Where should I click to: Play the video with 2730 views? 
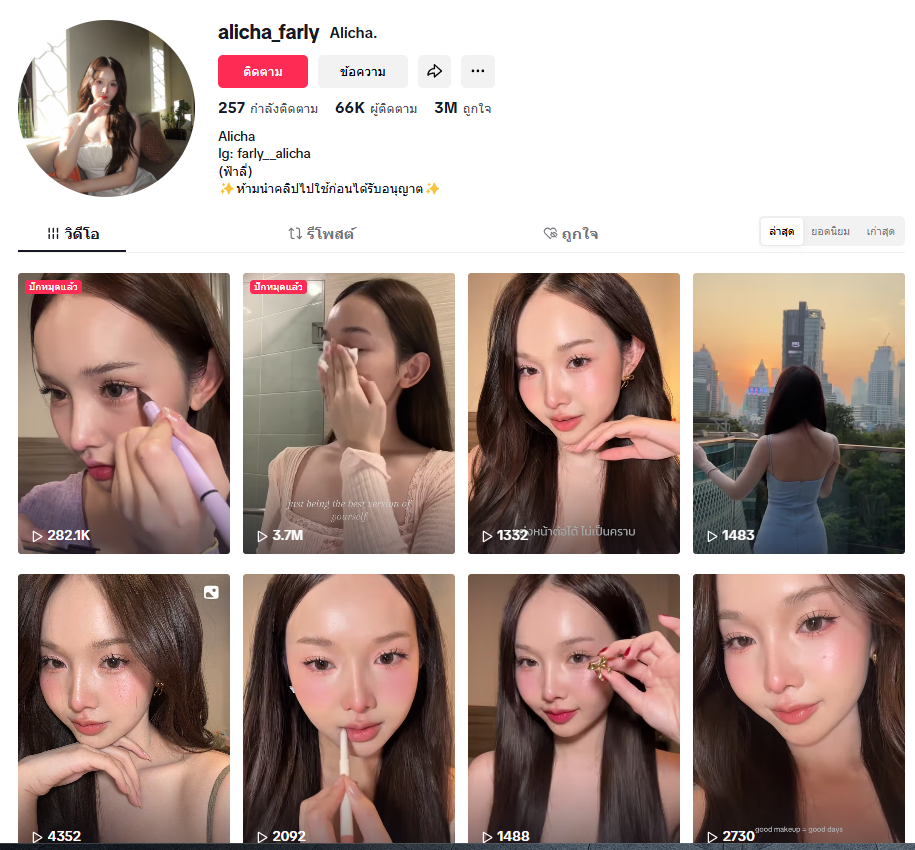tap(798, 708)
